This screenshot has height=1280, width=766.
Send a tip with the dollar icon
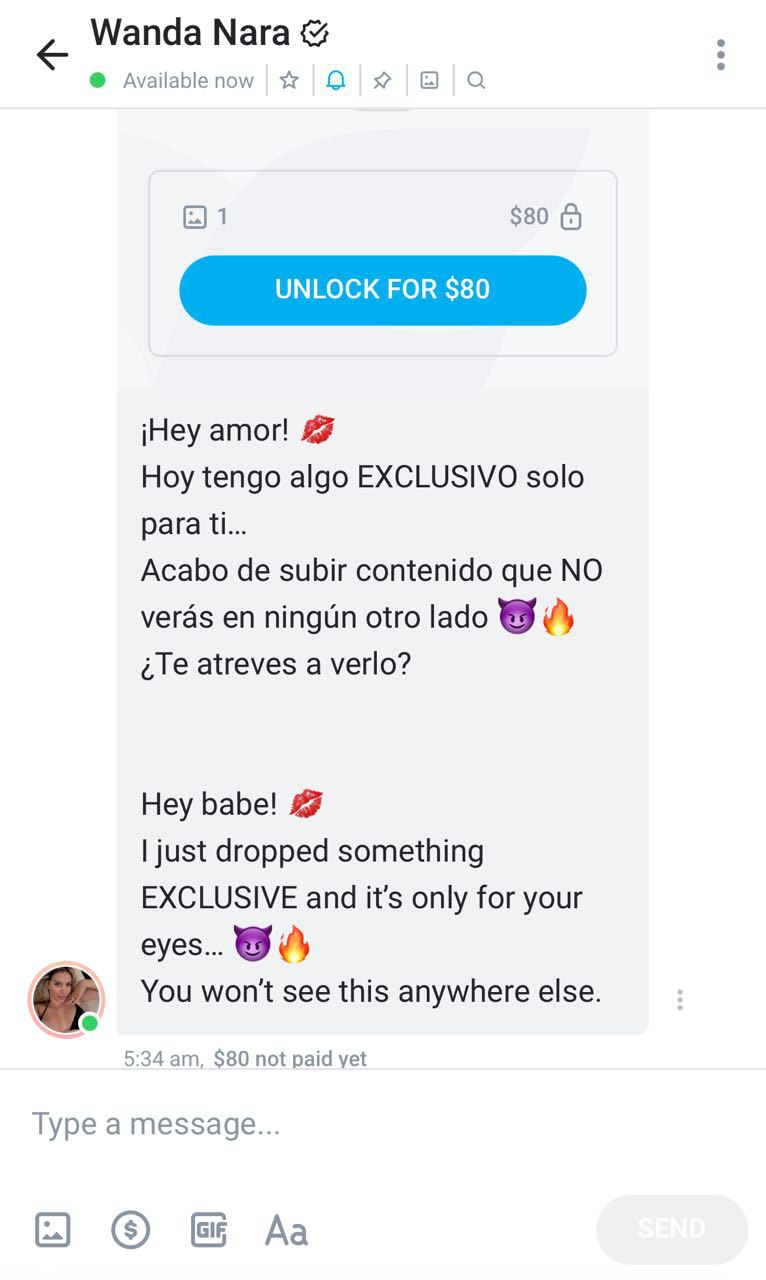tap(130, 1229)
